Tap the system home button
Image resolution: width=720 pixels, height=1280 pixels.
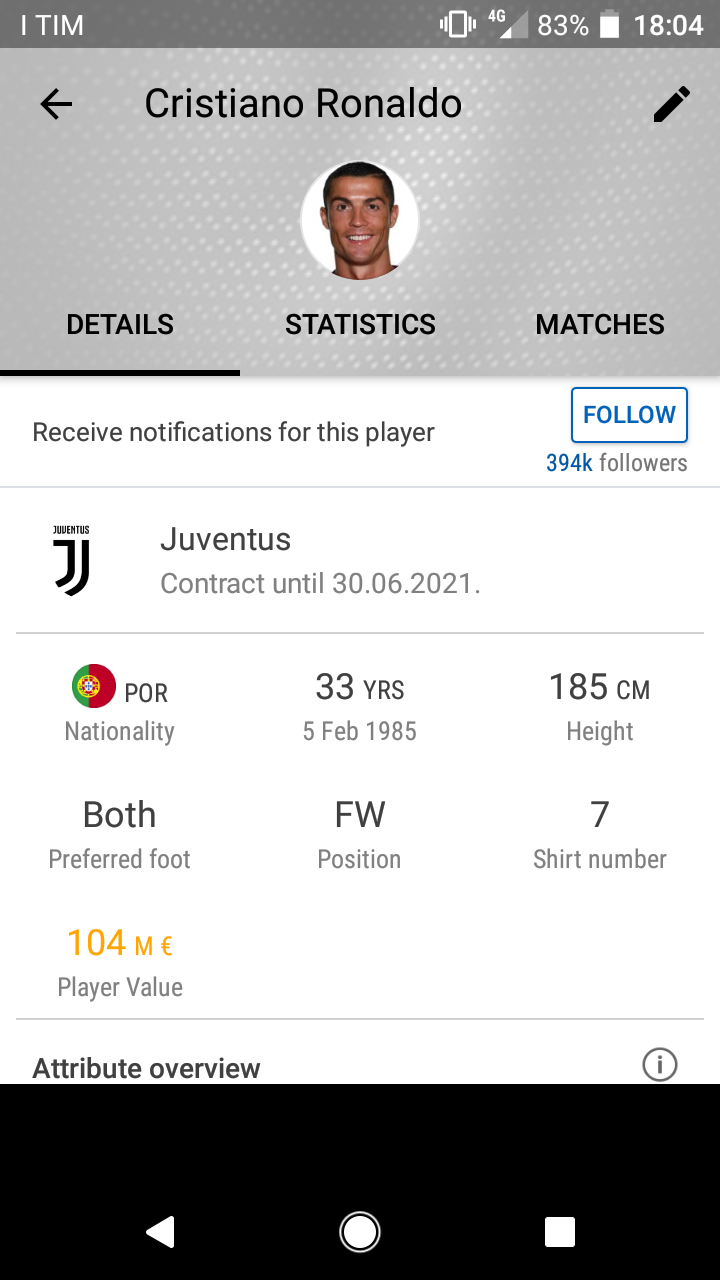coord(360,1232)
